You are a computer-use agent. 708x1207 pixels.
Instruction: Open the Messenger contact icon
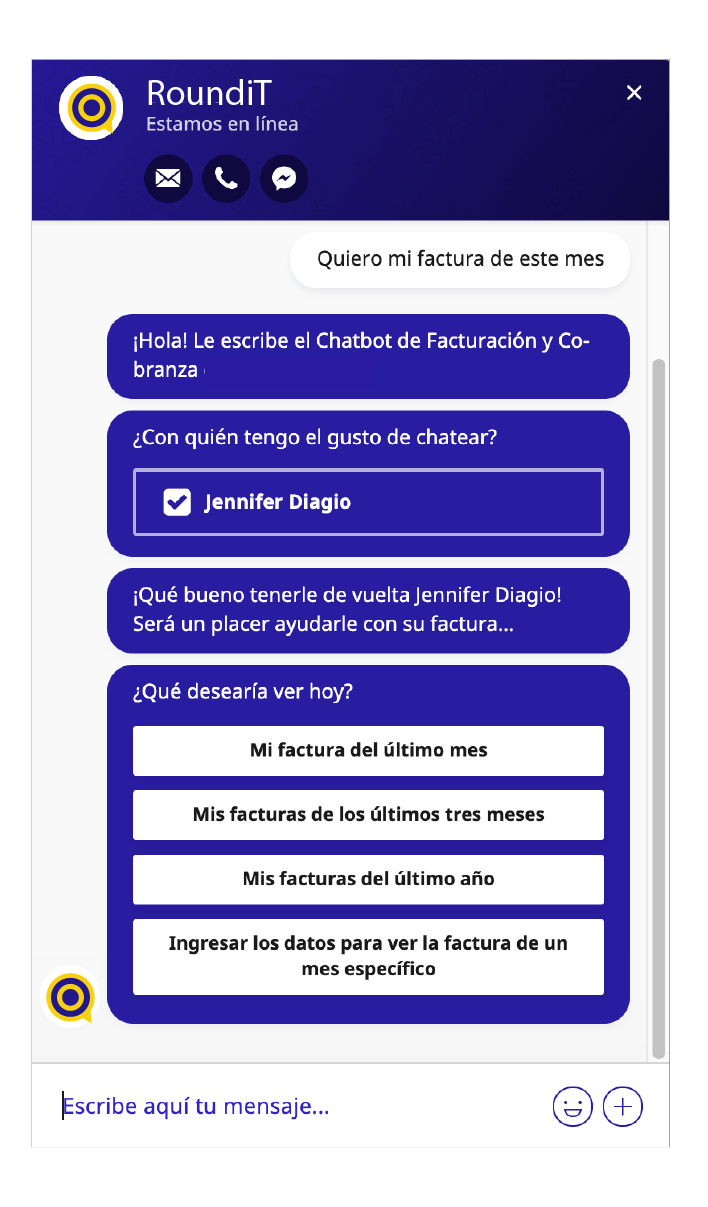284,179
